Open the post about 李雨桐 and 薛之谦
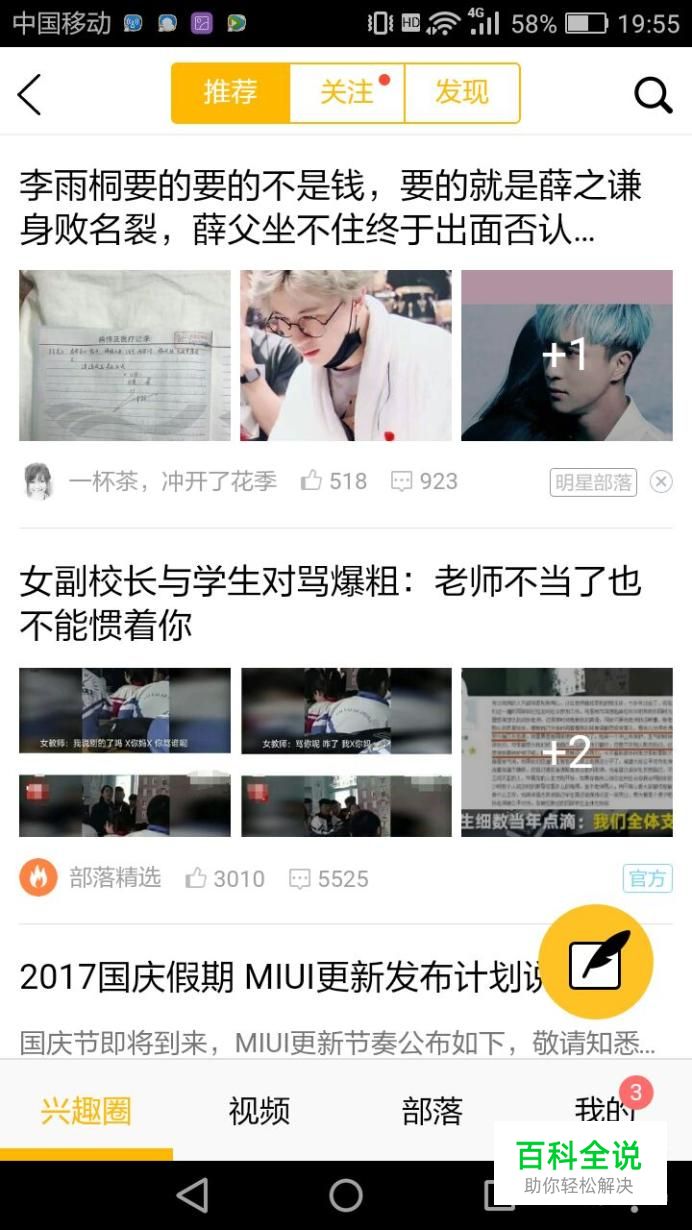The image size is (692, 1230). (x=330, y=208)
